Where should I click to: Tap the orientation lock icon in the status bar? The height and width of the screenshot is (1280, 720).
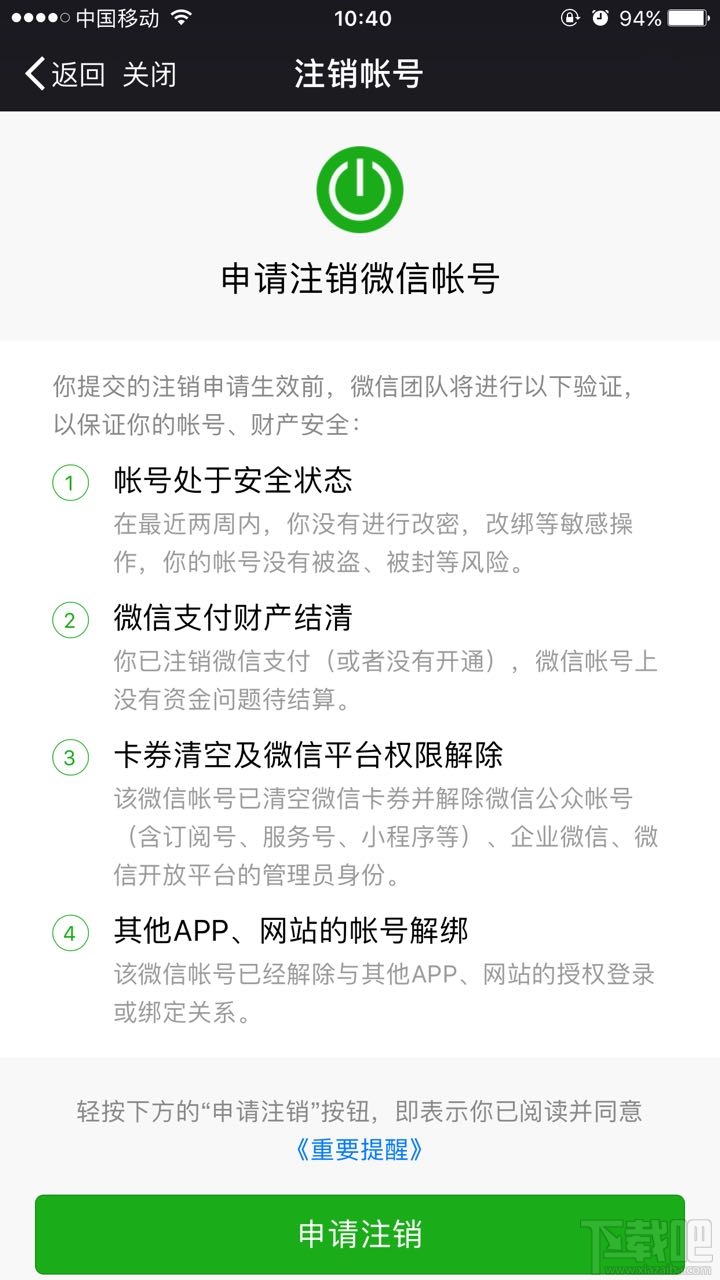(568, 16)
